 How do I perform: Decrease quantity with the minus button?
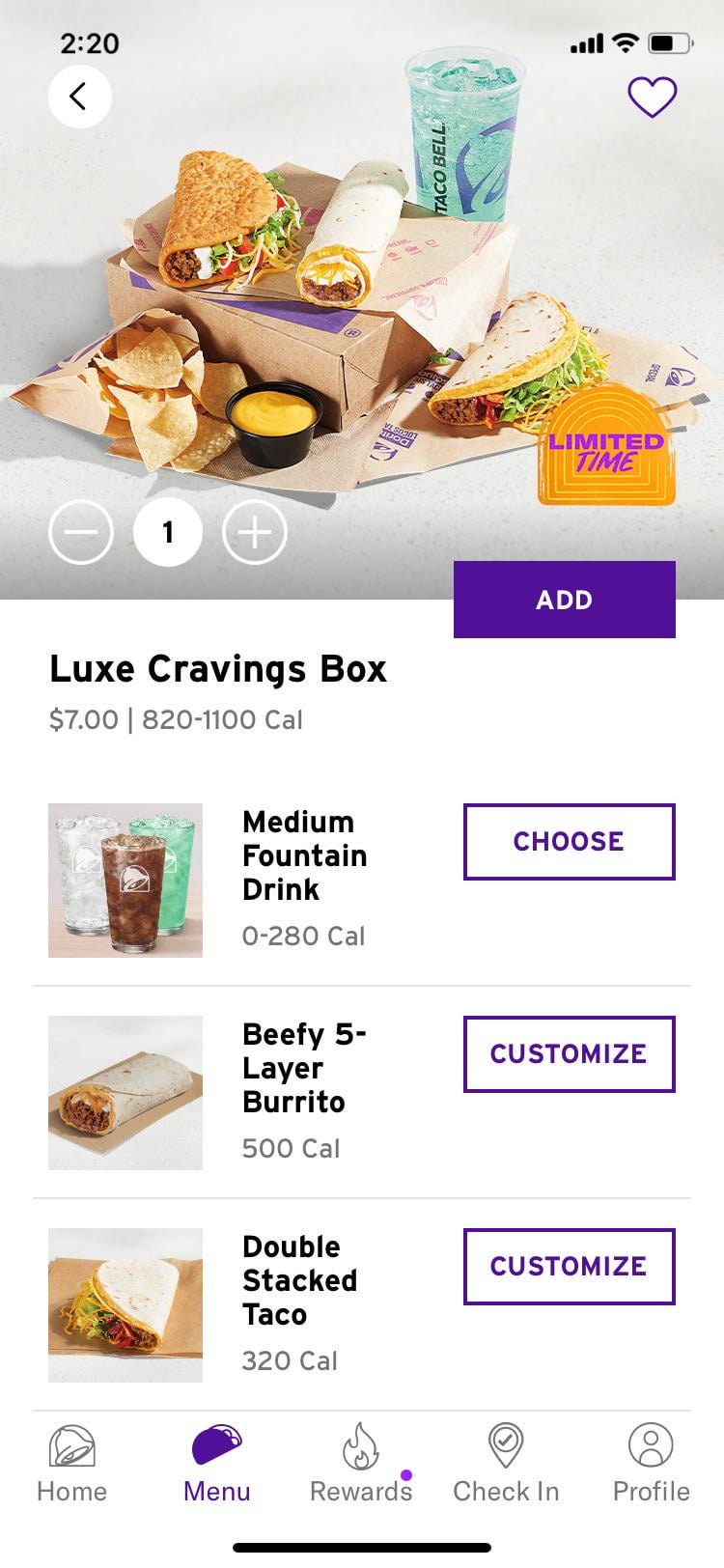point(81,532)
